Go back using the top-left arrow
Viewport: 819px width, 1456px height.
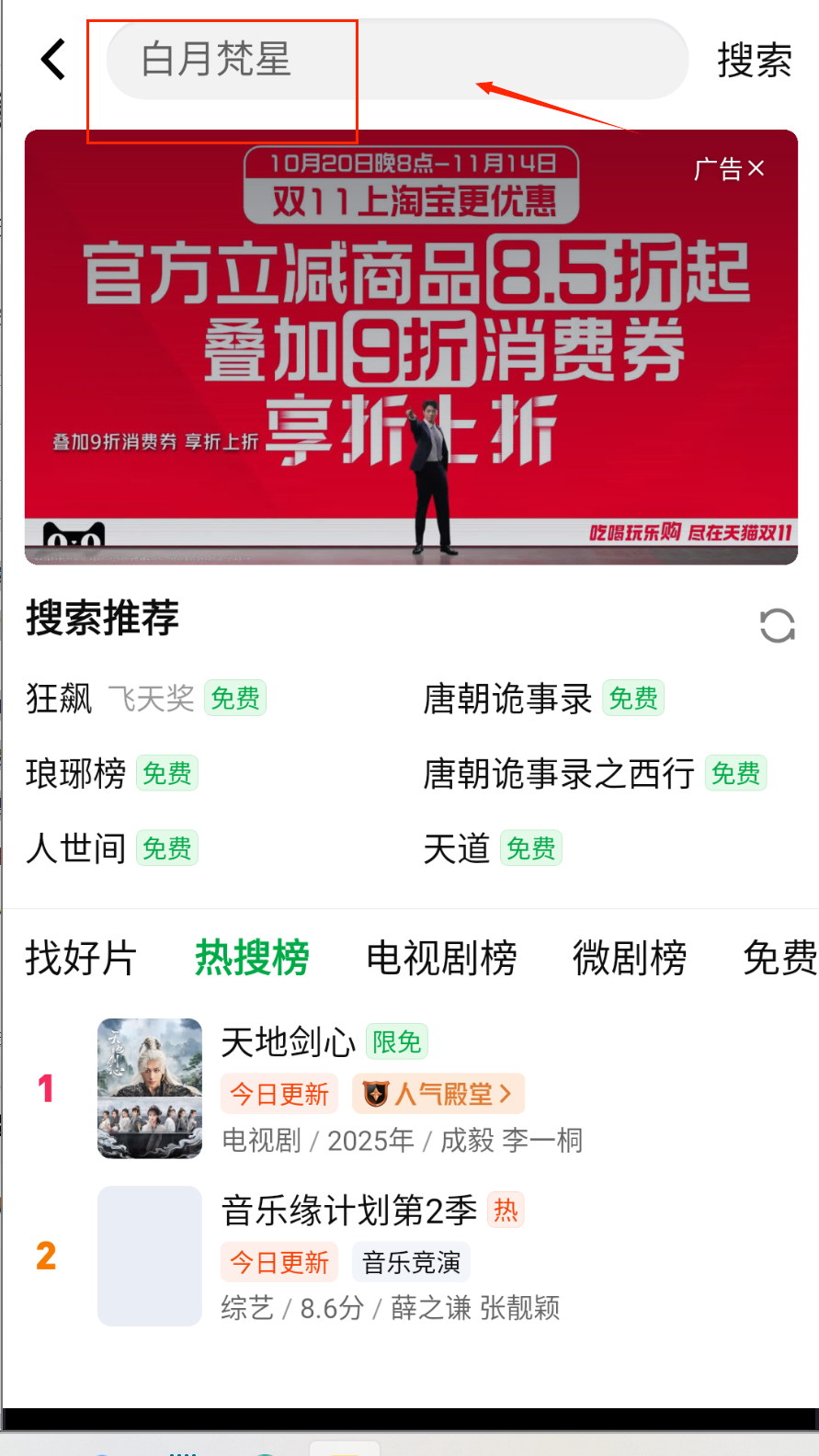[x=53, y=60]
